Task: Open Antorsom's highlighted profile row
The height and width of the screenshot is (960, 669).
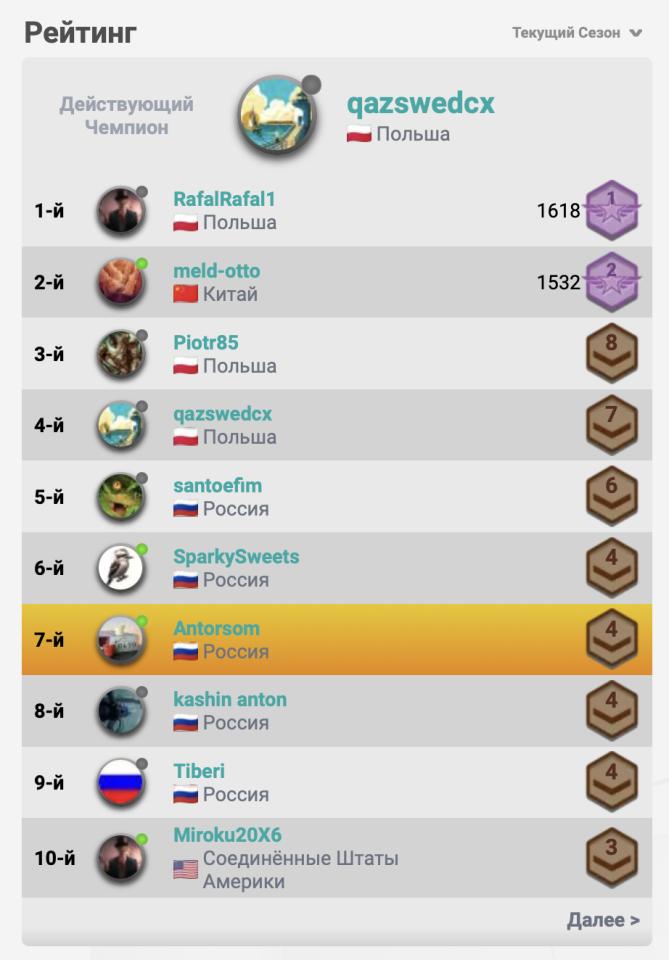Action: [x=337, y=640]
